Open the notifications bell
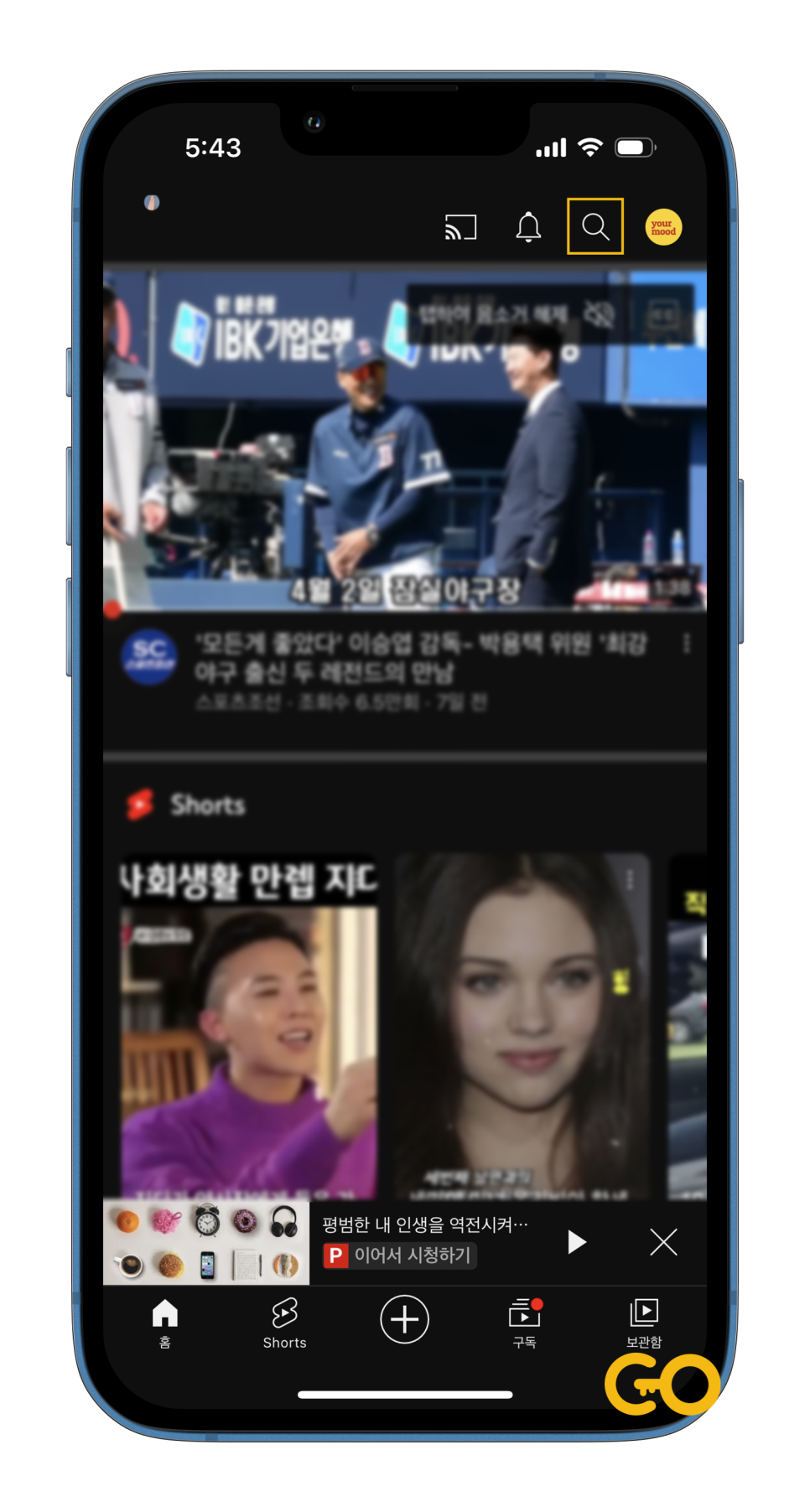This screenshot has width=810, height=1512. [x=528, y=227]
